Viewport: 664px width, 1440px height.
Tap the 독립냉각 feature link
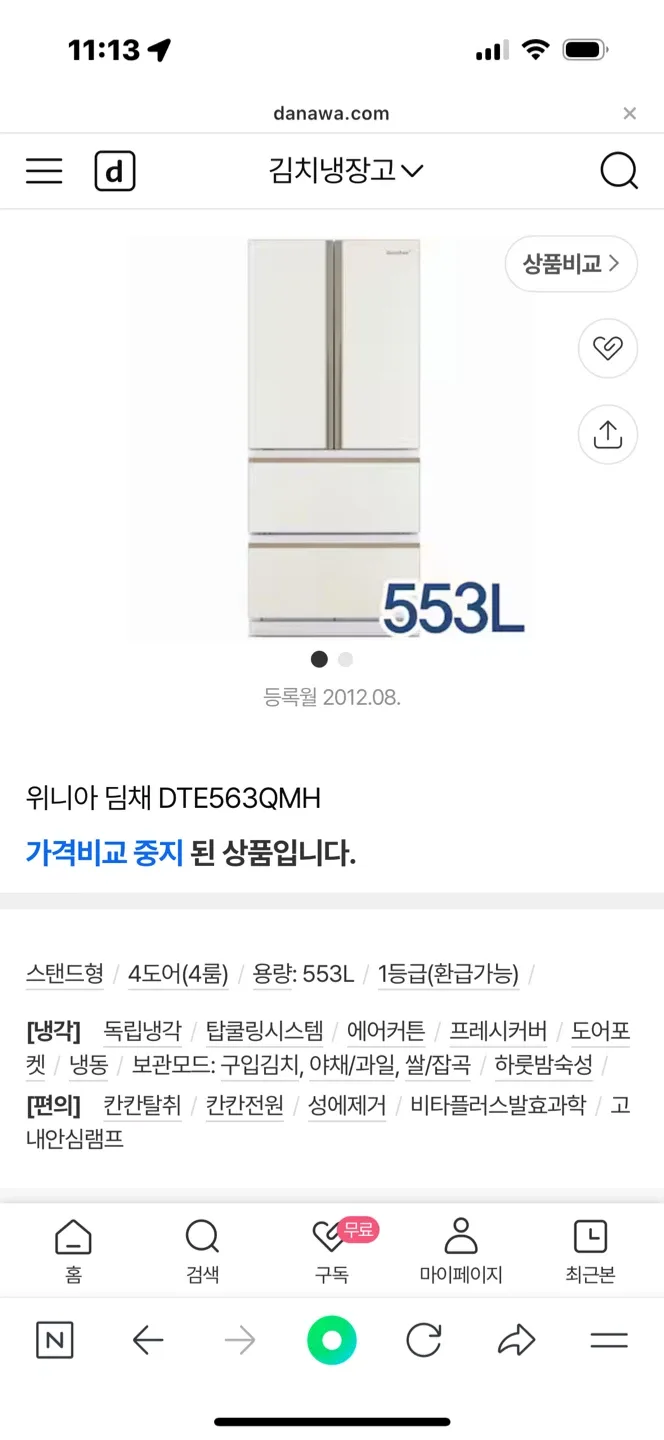click(x=143, y=1031)
